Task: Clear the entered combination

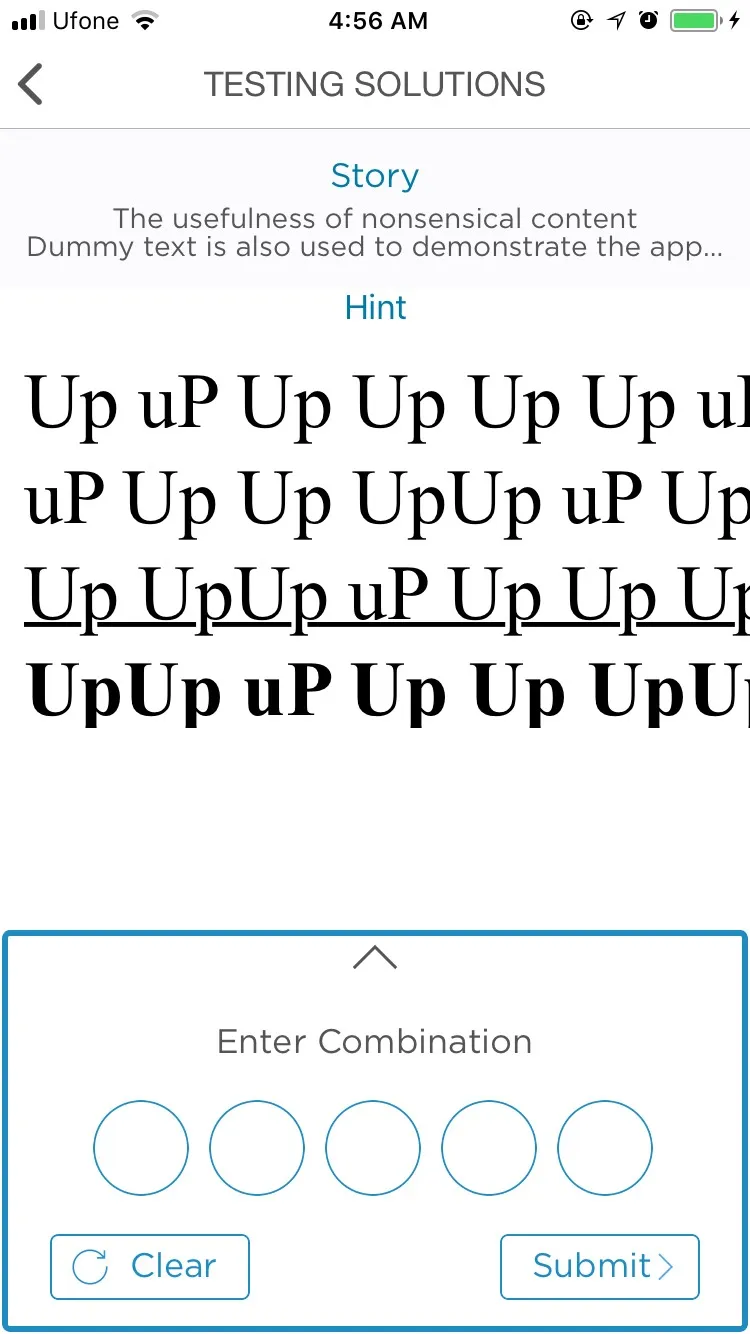Action: tap(150, 1266)
